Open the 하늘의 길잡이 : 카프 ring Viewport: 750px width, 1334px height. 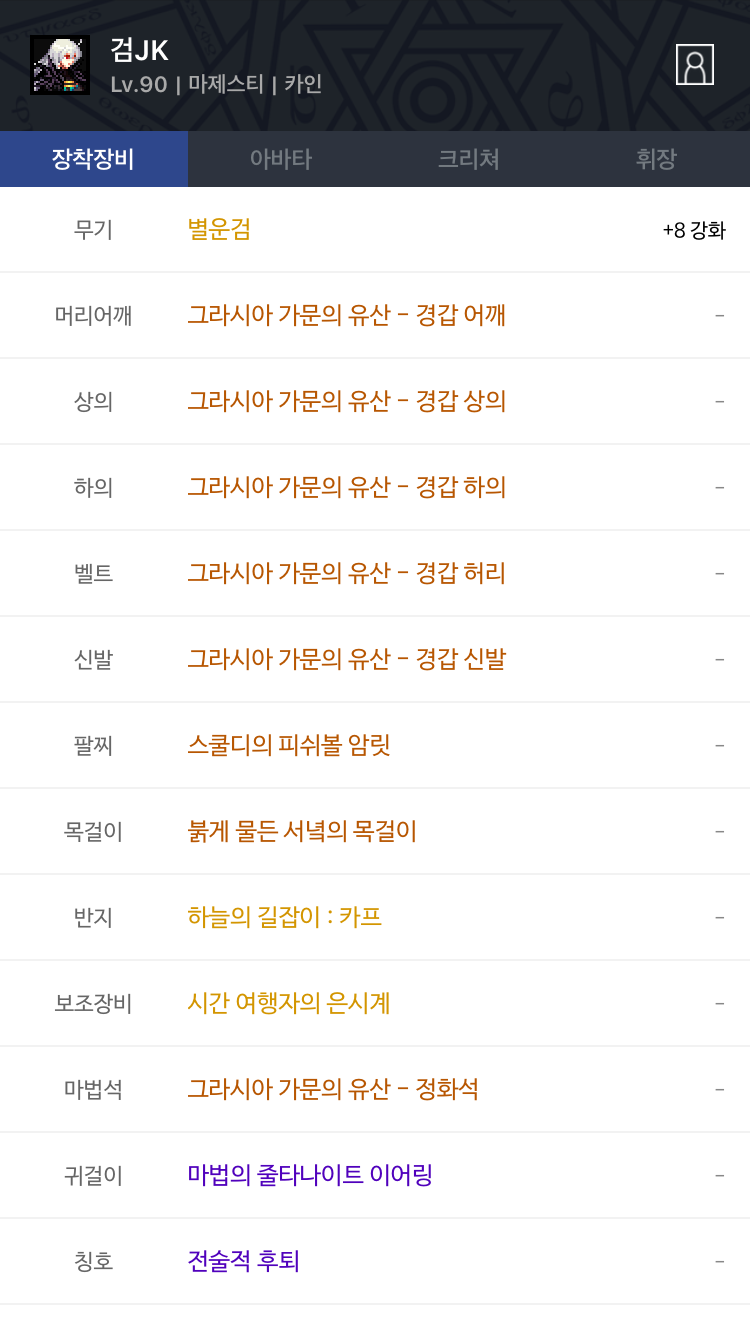point(375,917)
